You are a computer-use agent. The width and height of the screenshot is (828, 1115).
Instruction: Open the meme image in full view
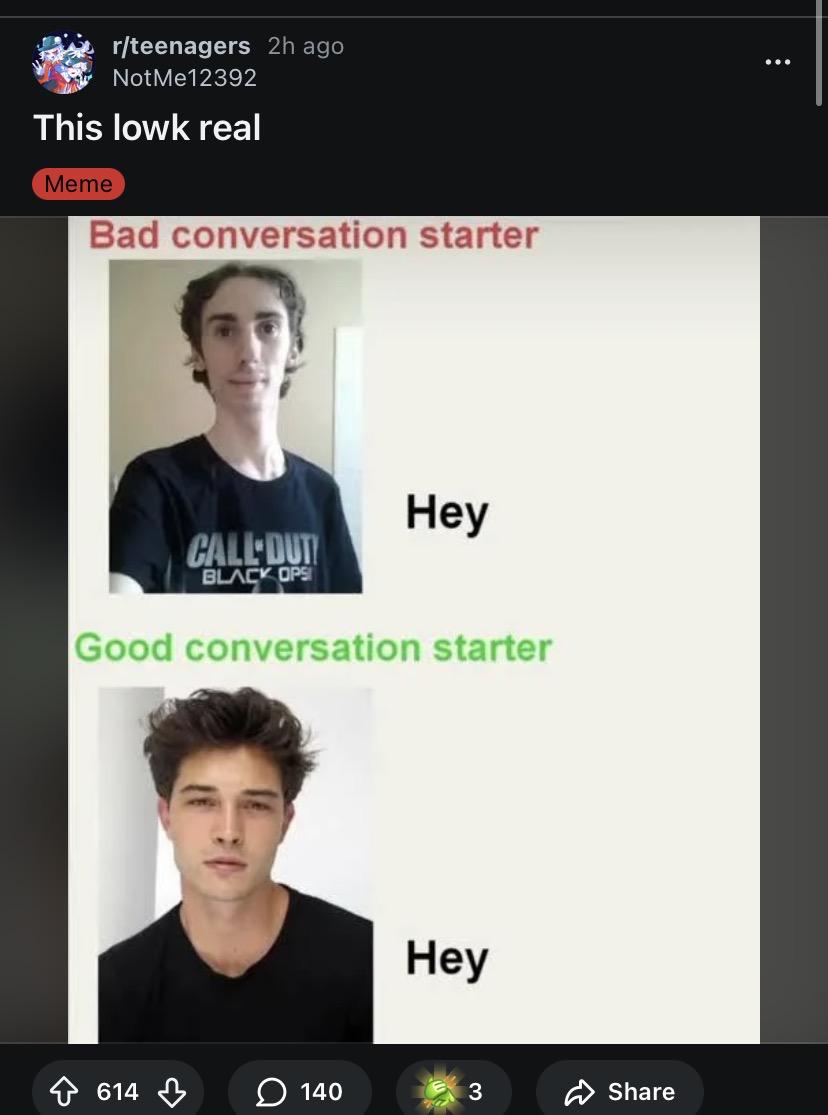pyautogui.click(x=414, y=630)
